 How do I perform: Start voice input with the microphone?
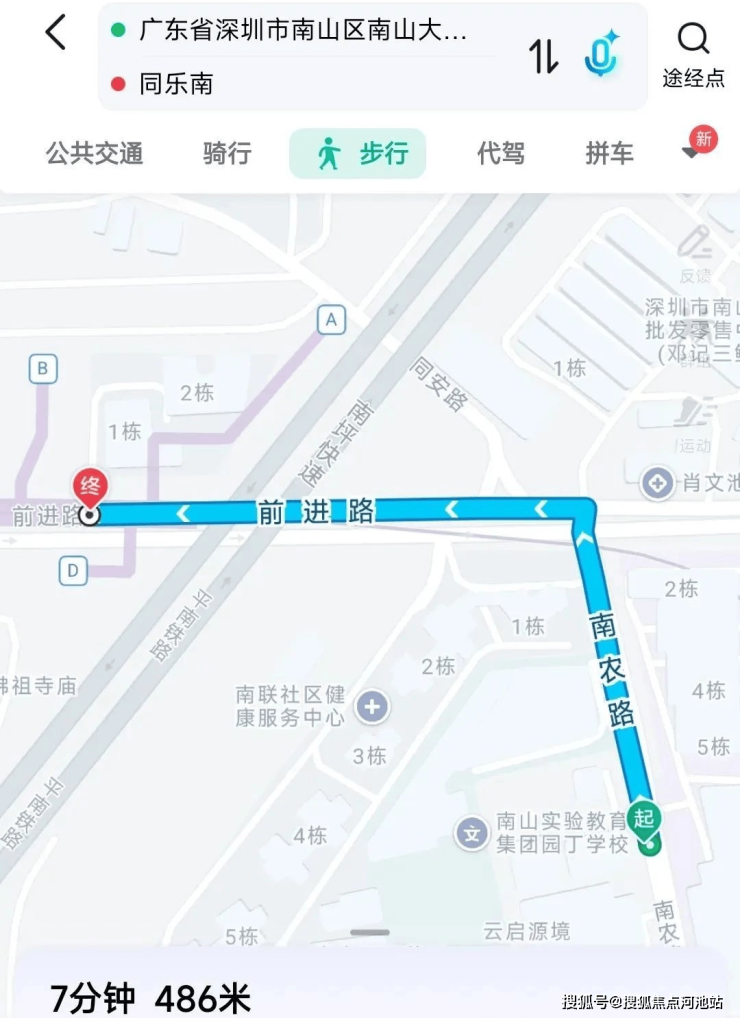(x=602, y=55)
